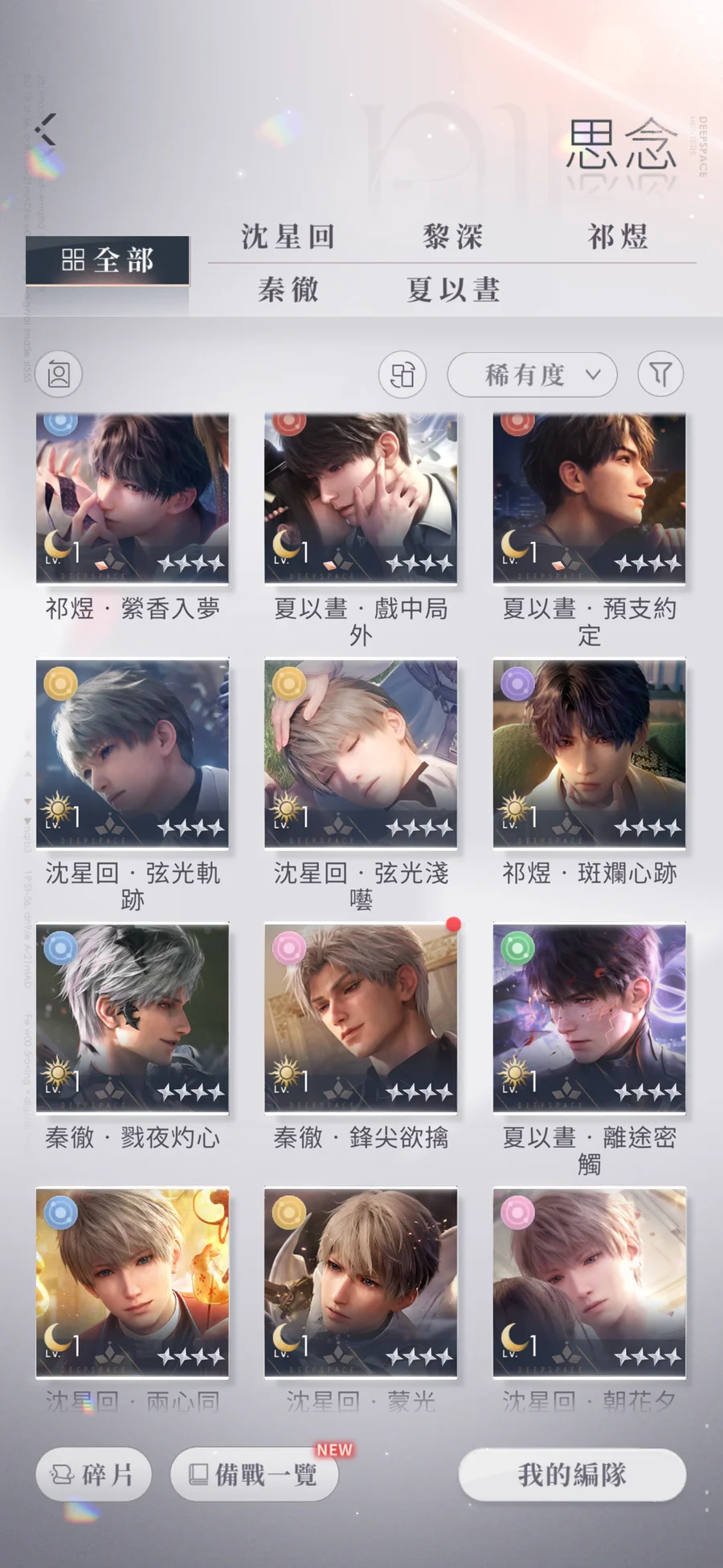Switch to the 夏以晝 tab

453,289
